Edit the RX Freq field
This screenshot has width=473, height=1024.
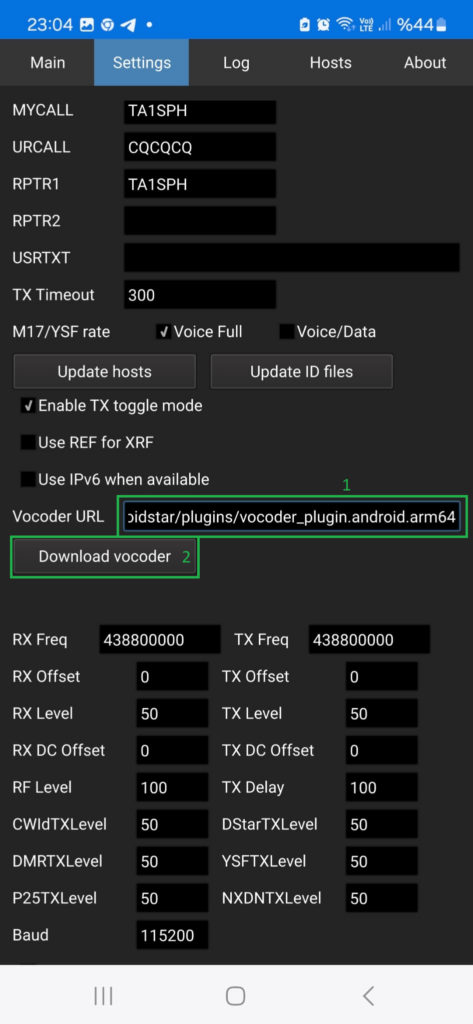click(159, 640)
